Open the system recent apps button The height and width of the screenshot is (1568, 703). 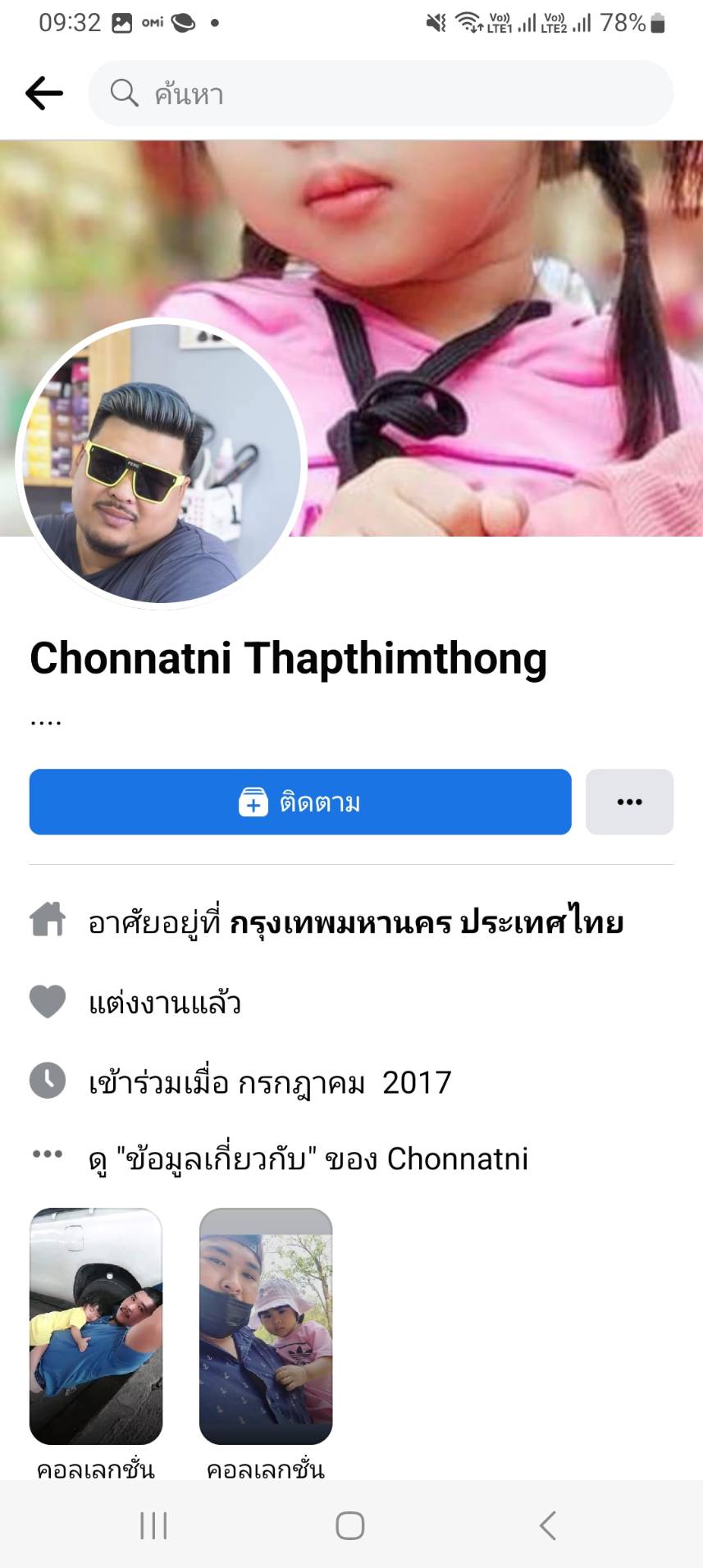pyautogui.click(x=153, y=1525)
